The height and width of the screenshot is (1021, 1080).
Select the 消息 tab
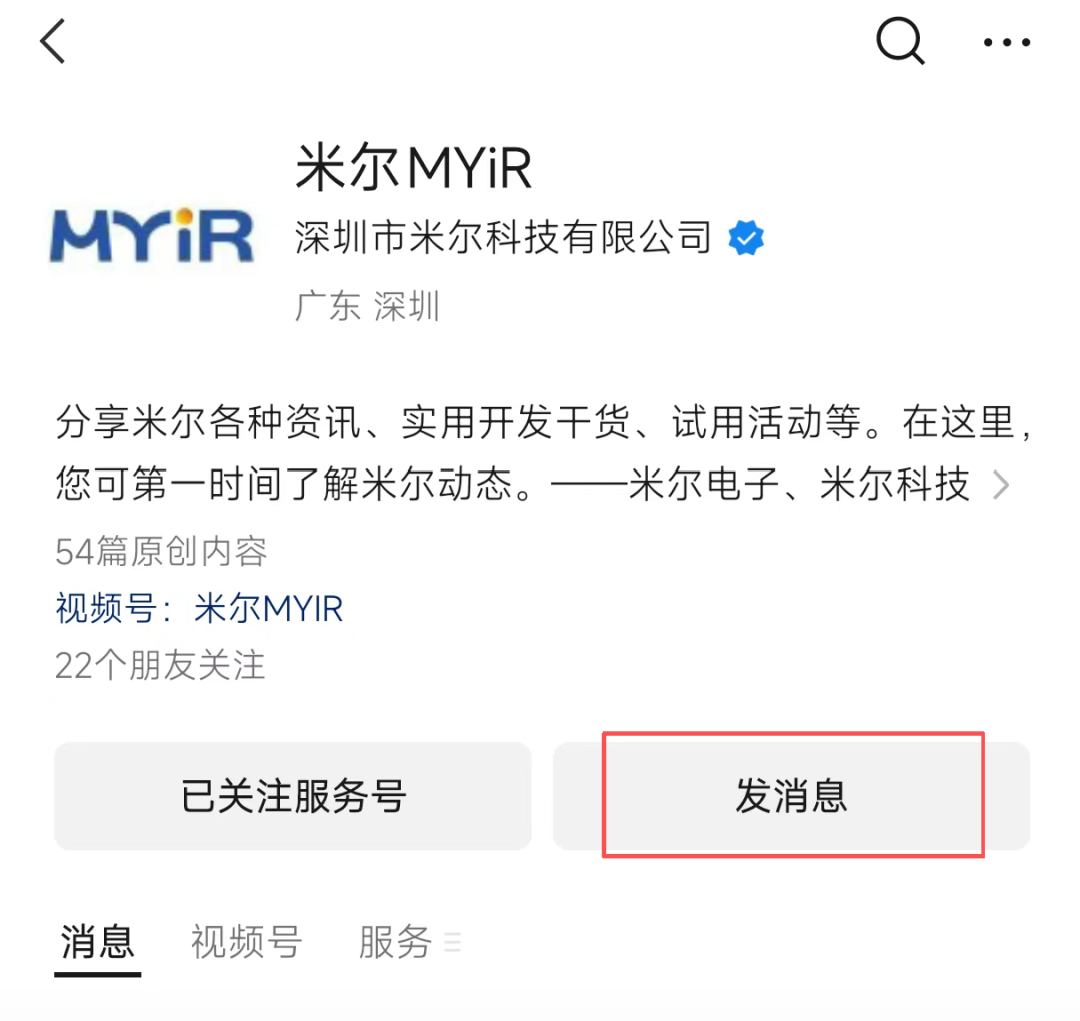point(97,941)
